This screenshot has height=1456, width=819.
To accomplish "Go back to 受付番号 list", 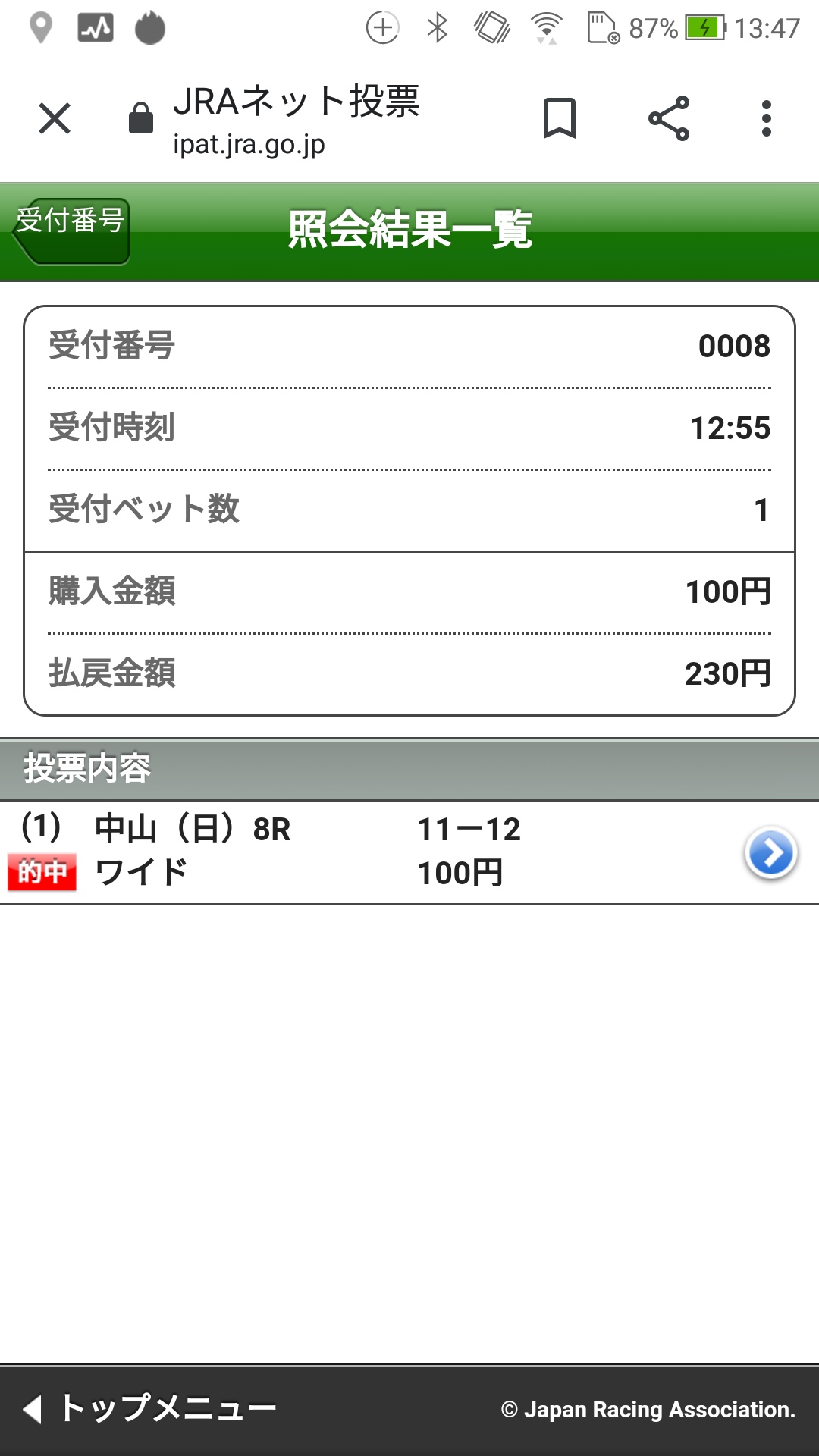I will pos(71,231).
